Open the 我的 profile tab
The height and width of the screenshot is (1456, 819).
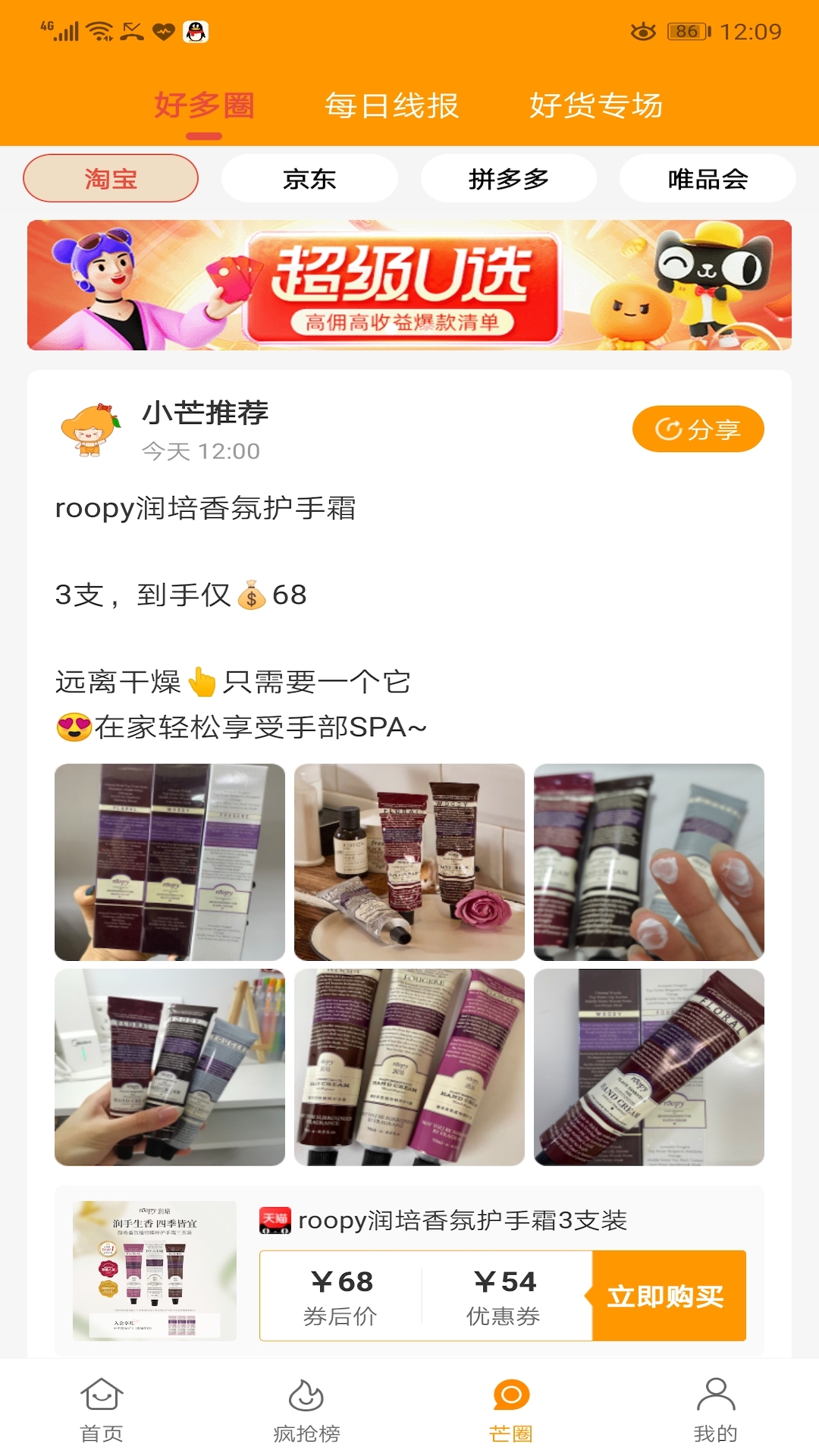point(716,1410)
